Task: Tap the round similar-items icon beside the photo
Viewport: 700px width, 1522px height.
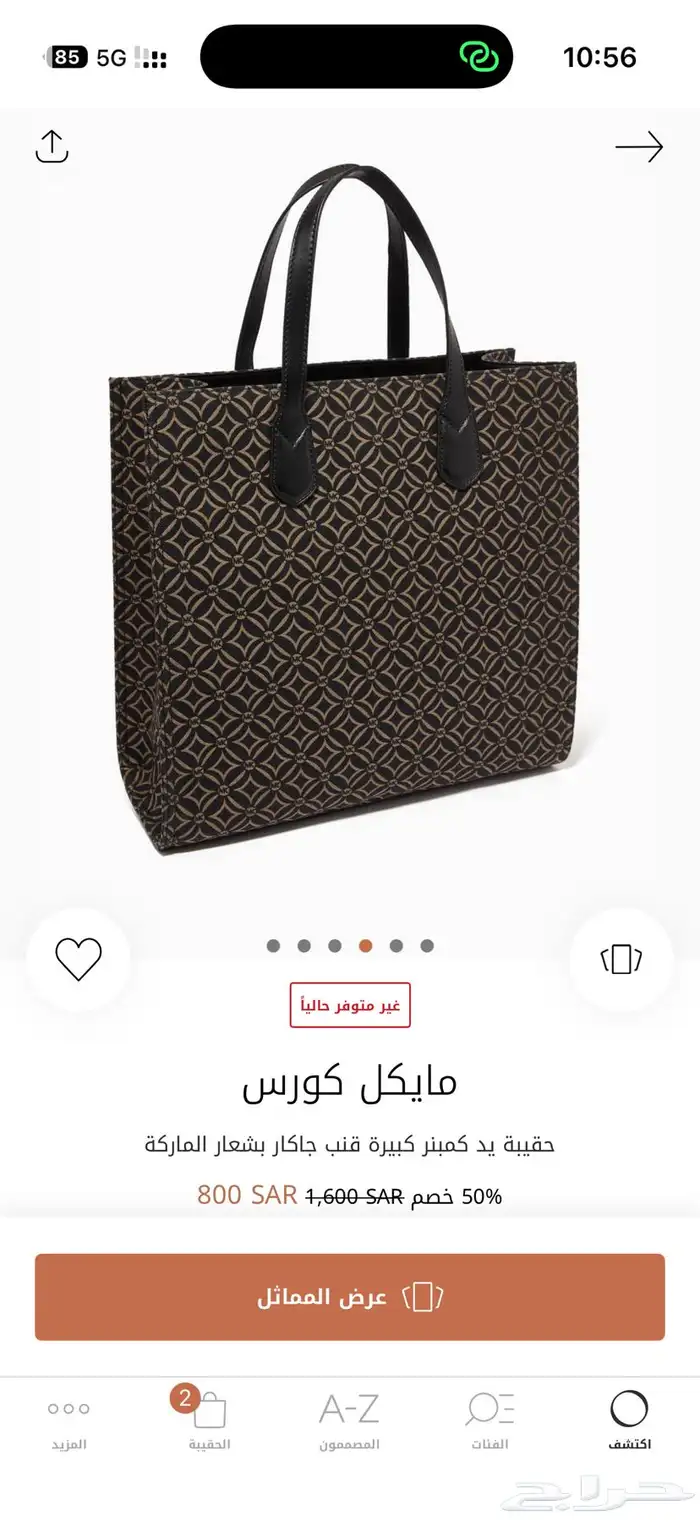Action: pyautogui.click(x=621, y=960)
